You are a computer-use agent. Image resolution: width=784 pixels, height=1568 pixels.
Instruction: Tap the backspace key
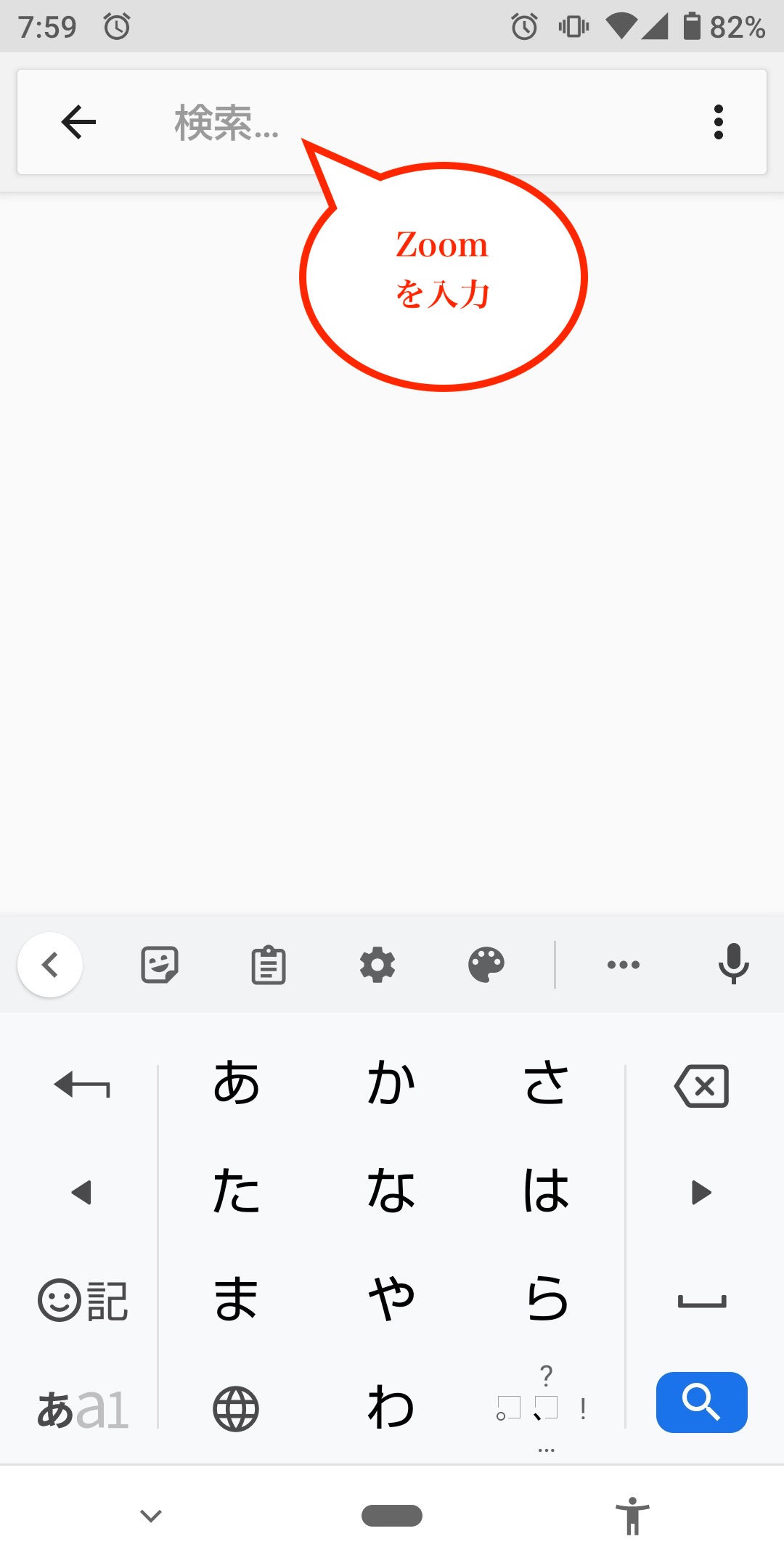[x=701, y=1086]
